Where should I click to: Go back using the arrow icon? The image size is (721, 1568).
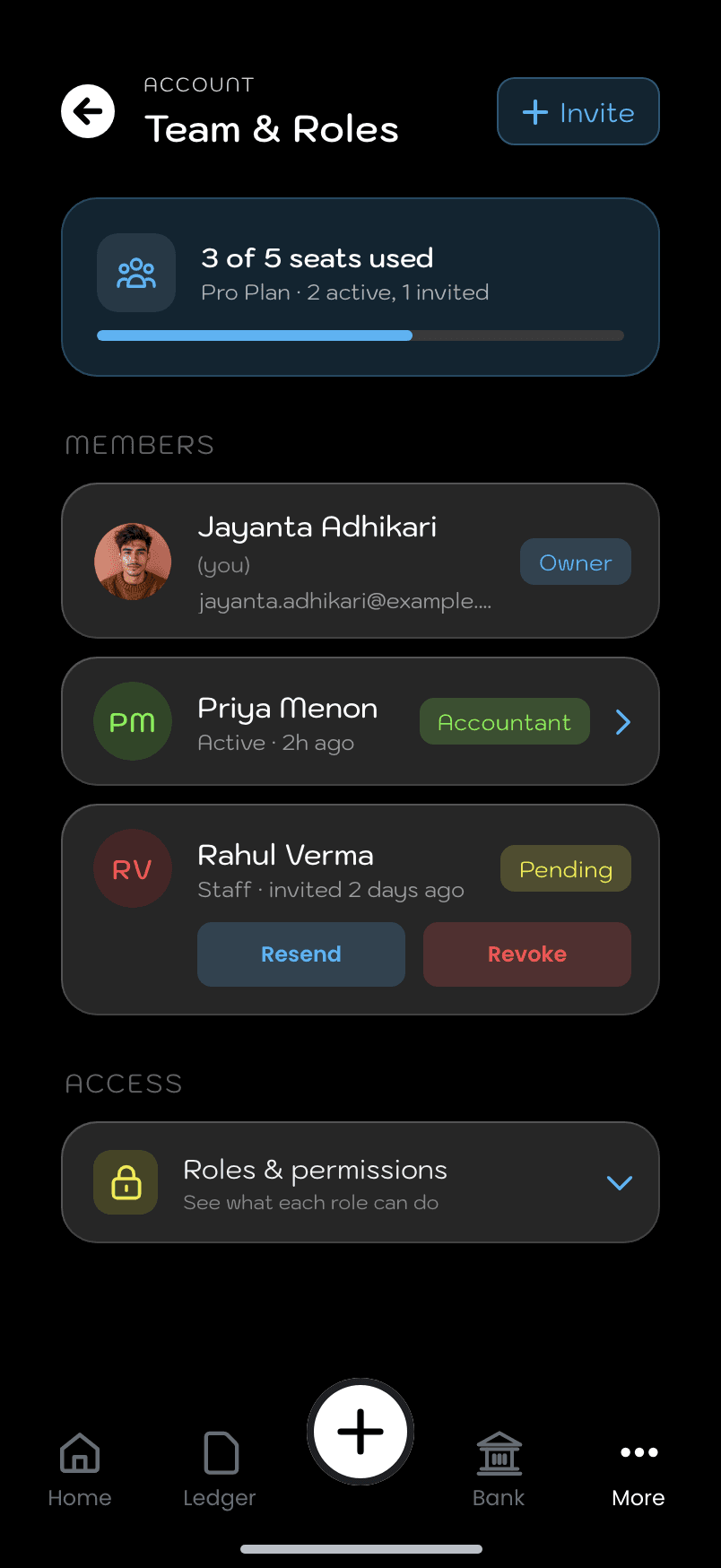(88, 111)
